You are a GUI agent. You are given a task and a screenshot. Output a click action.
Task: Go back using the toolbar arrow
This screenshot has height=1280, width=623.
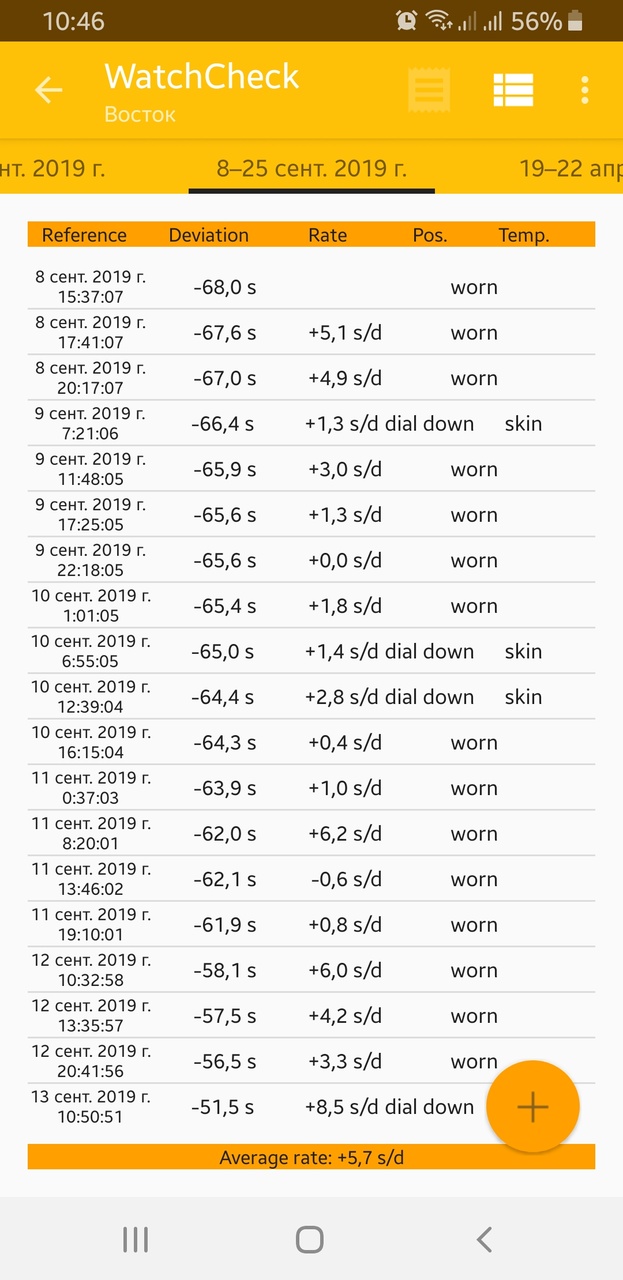[x=48, y=90]
